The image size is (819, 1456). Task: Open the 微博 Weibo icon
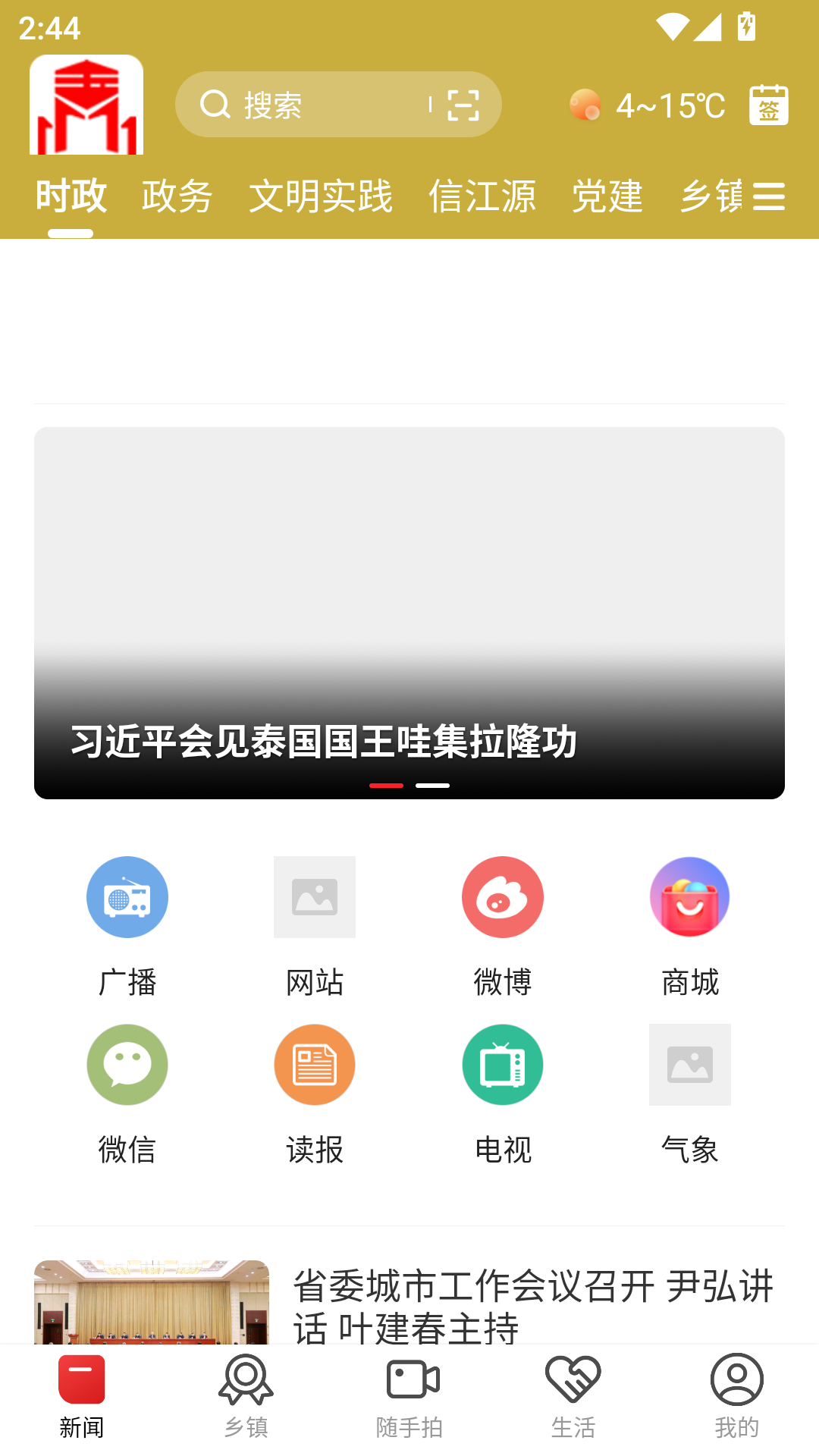click(x=502, y=897)
